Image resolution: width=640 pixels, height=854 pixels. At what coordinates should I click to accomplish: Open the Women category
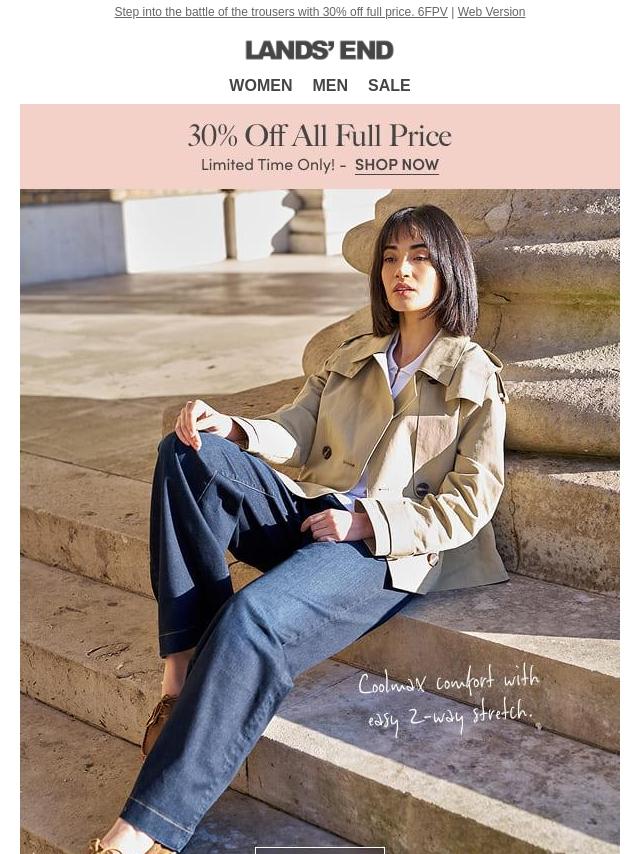260,86
